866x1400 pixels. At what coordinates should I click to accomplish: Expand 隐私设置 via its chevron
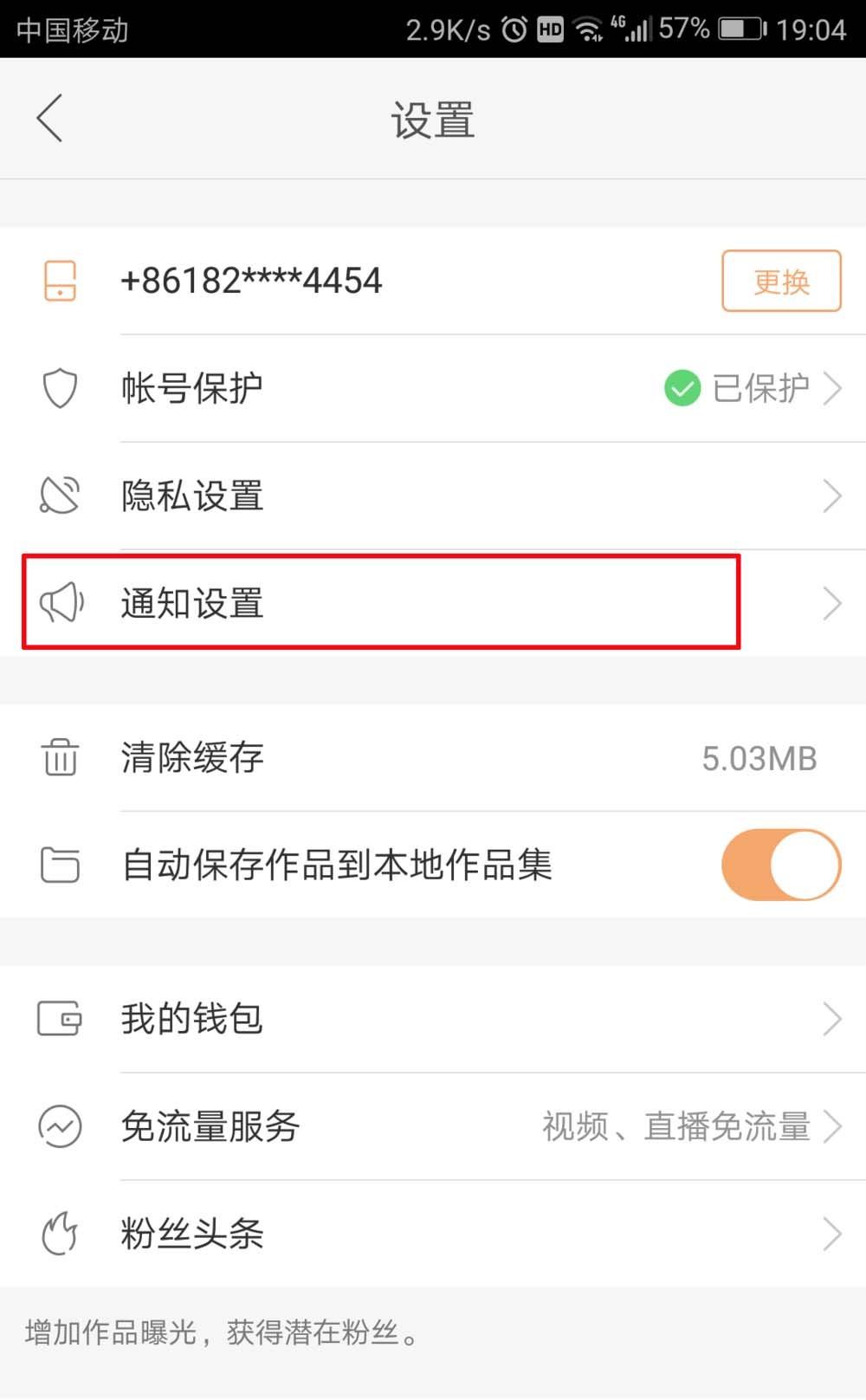831,496
